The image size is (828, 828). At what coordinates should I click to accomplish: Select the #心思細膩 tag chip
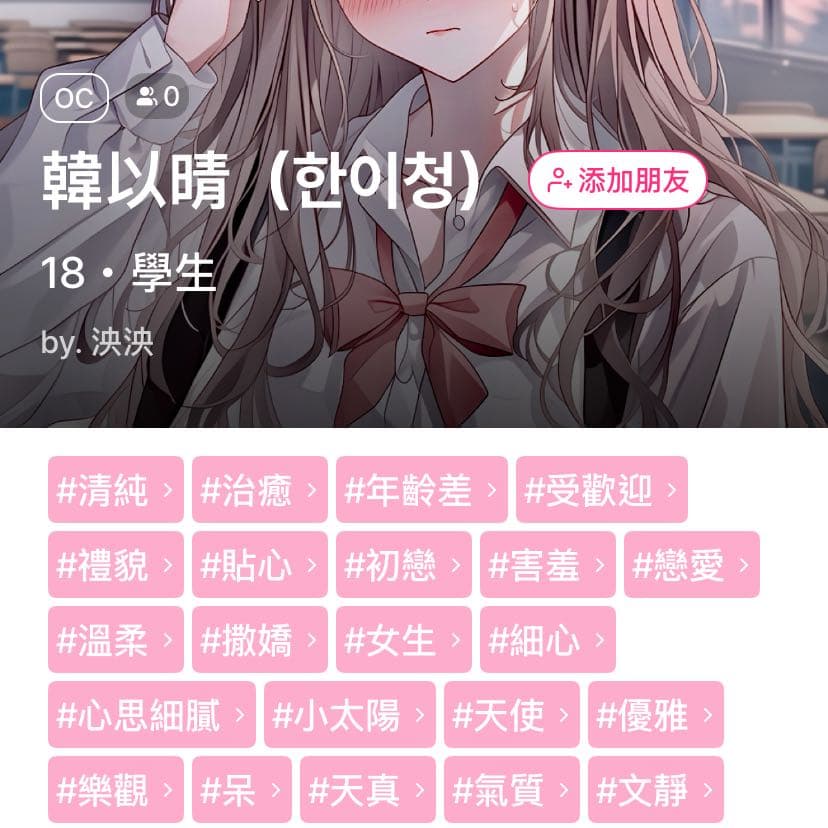click(x=151, y=715)
